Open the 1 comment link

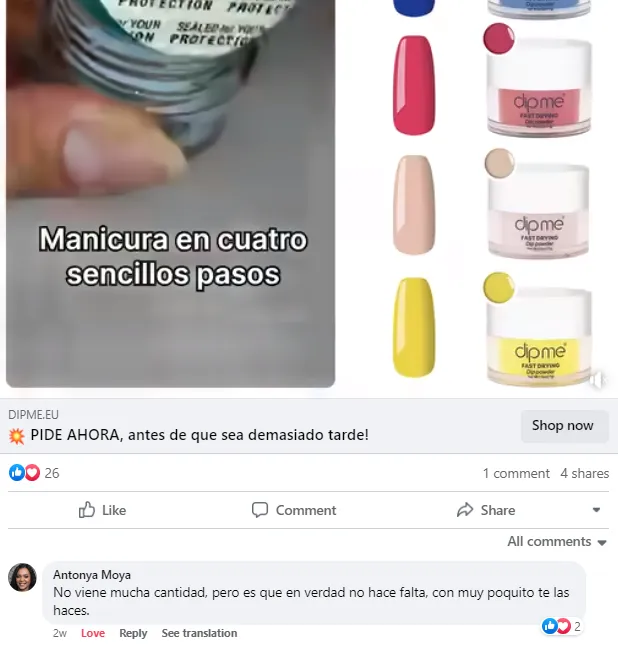coord(516,473)
